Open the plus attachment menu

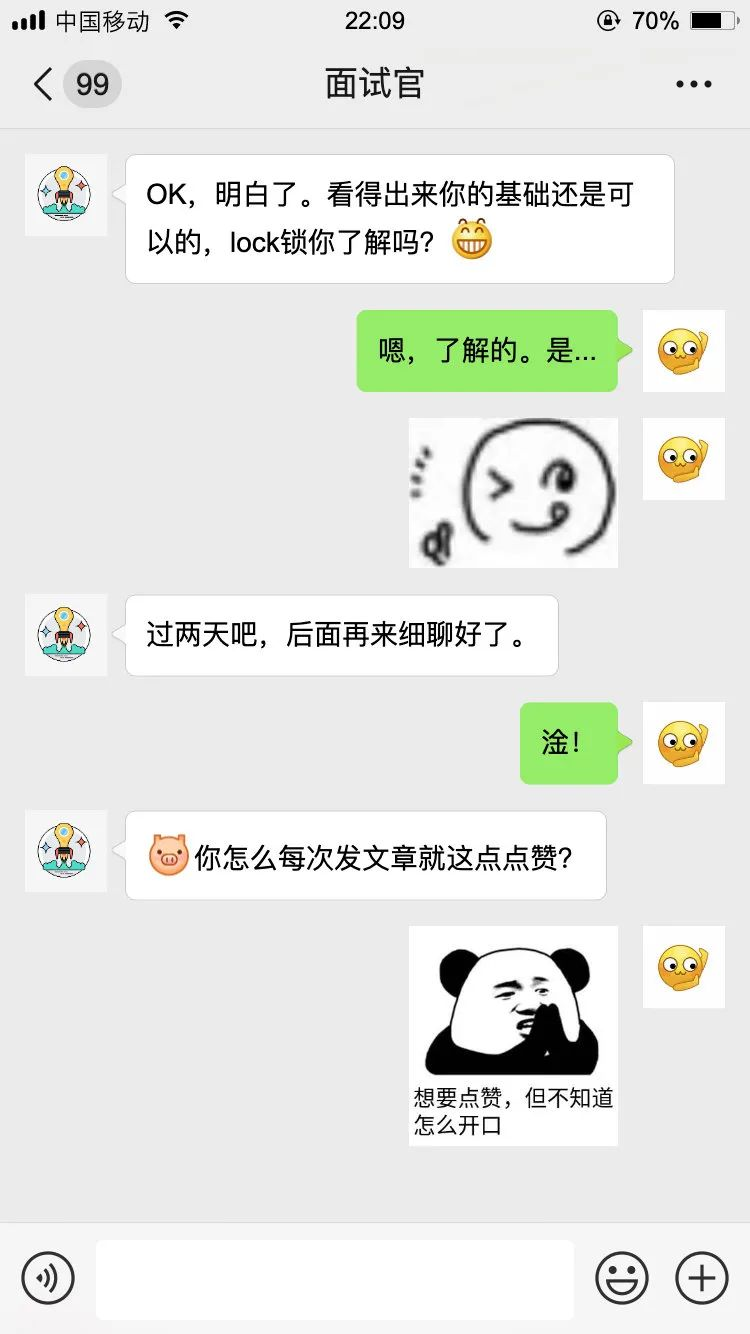click(702, 1278)
